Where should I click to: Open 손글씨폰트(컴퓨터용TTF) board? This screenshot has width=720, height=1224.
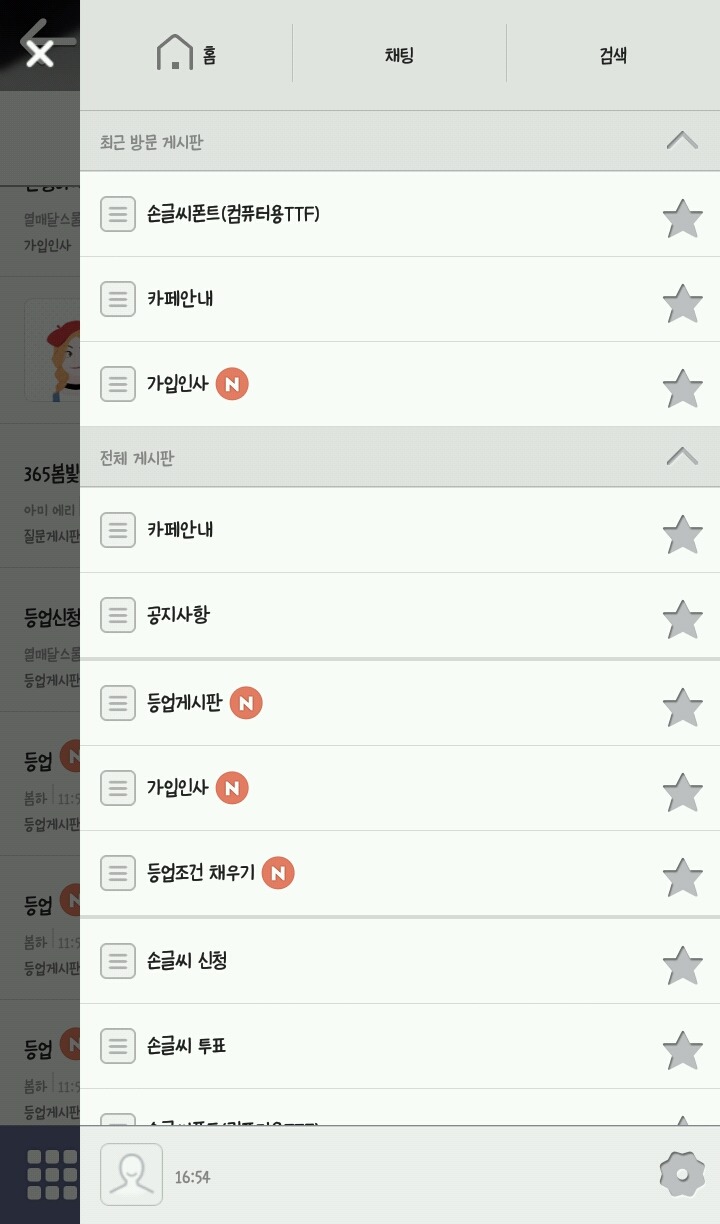tap(233, 213)
